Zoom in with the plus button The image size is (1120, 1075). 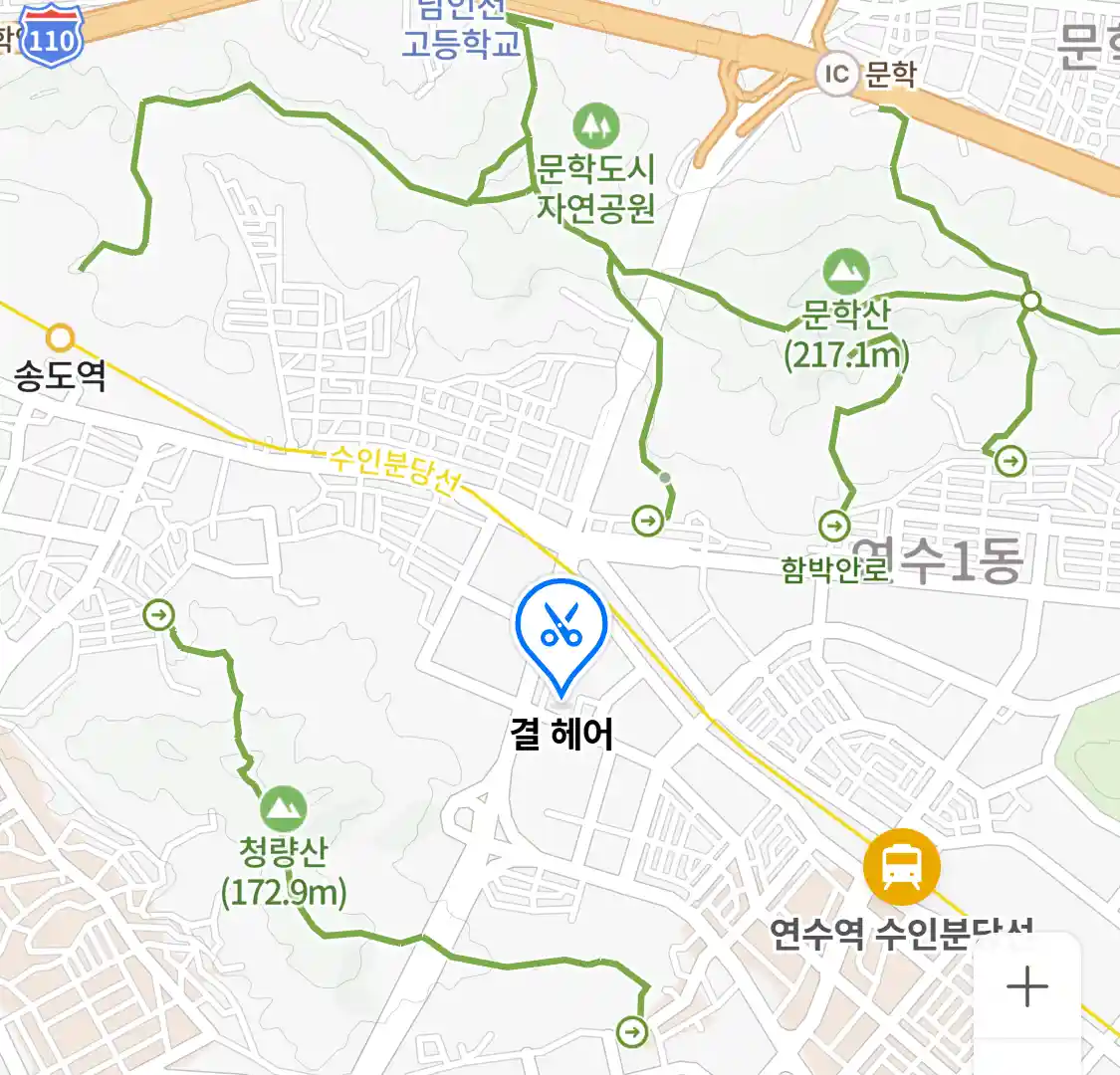(1026, 986)
